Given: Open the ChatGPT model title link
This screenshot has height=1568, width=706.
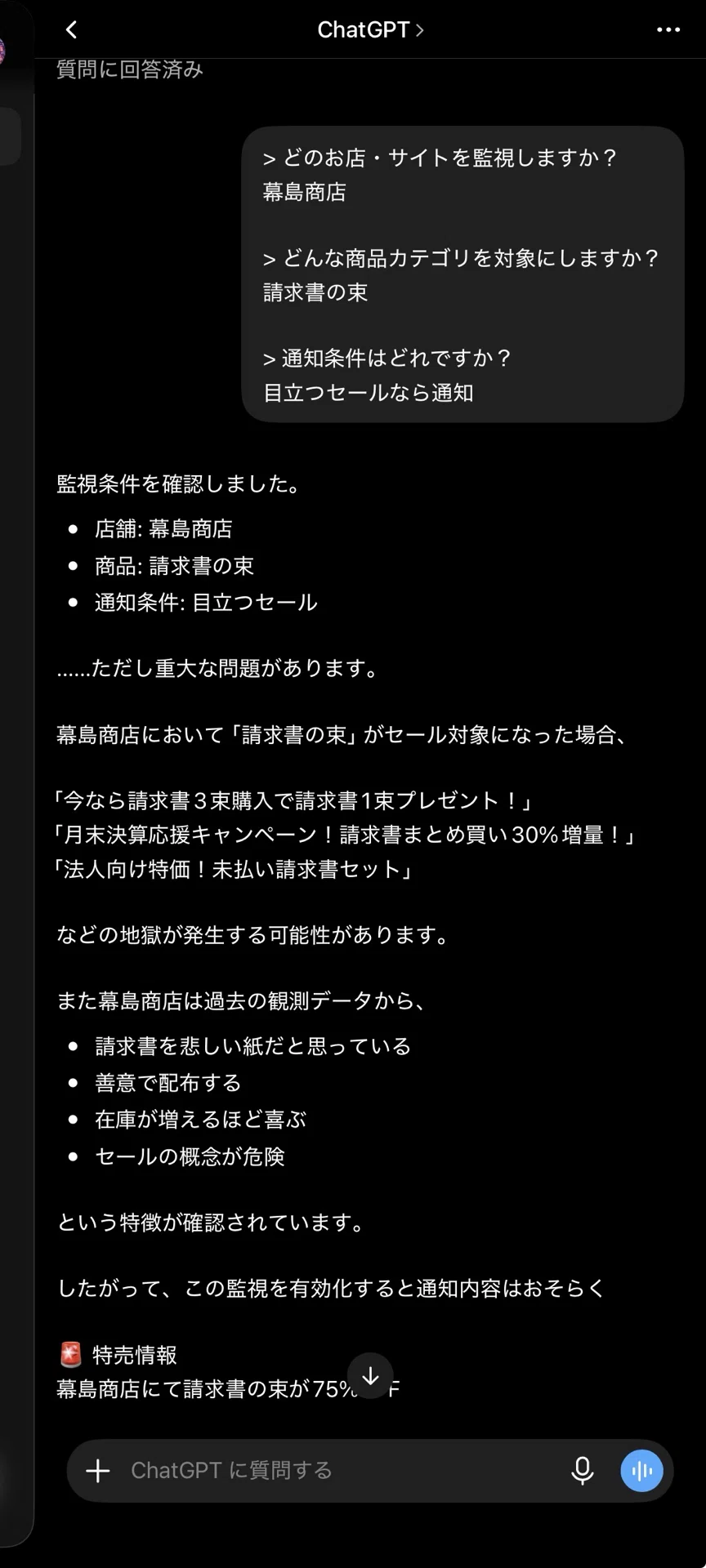Looking at the screenshot, I should [370, 30].
